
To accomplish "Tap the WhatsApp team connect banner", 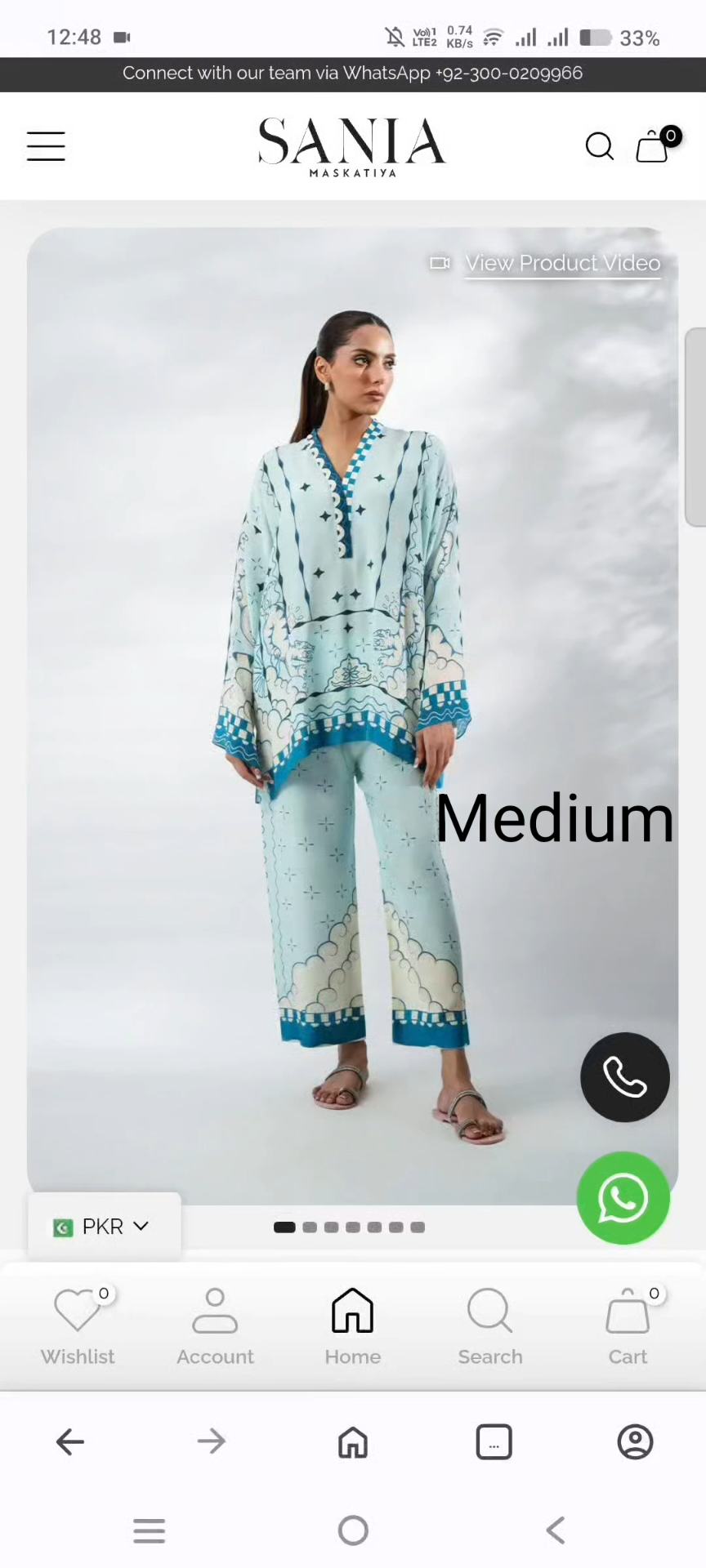I will 353,73.
